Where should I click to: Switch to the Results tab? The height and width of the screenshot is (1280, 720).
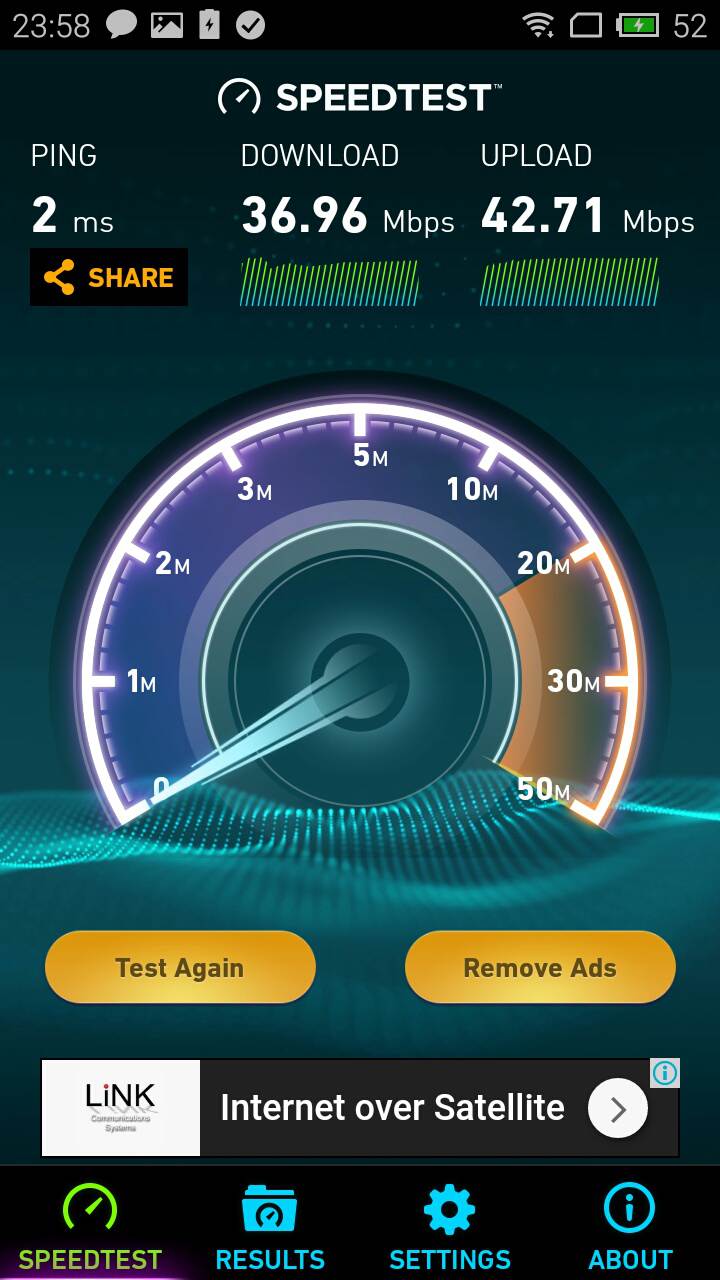pyautogui.click(x=270, y=1227)
